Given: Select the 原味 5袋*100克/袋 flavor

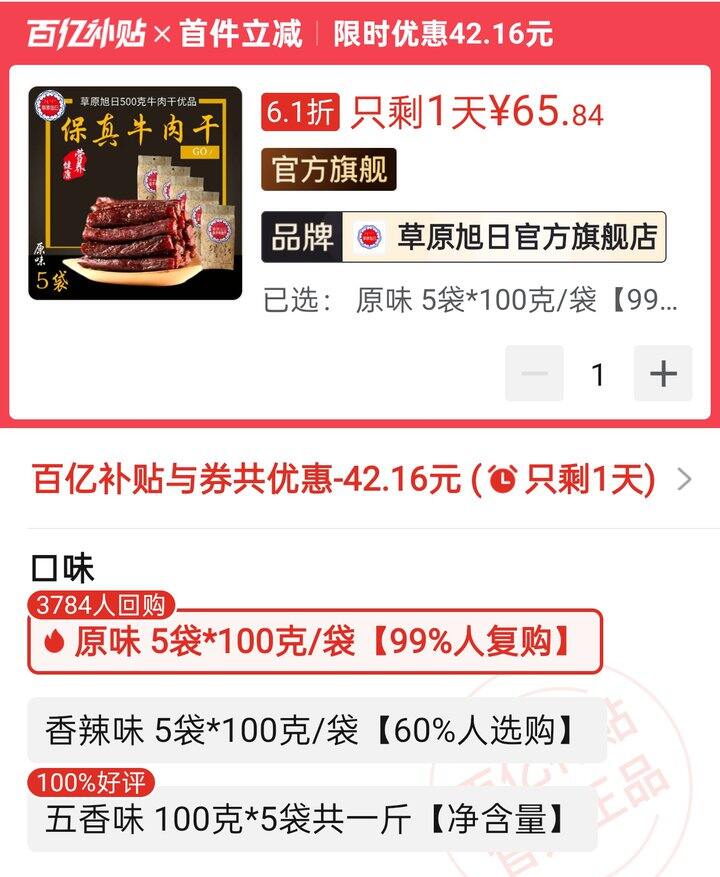Looking at the screenshot, I should [x=315, y=642].
